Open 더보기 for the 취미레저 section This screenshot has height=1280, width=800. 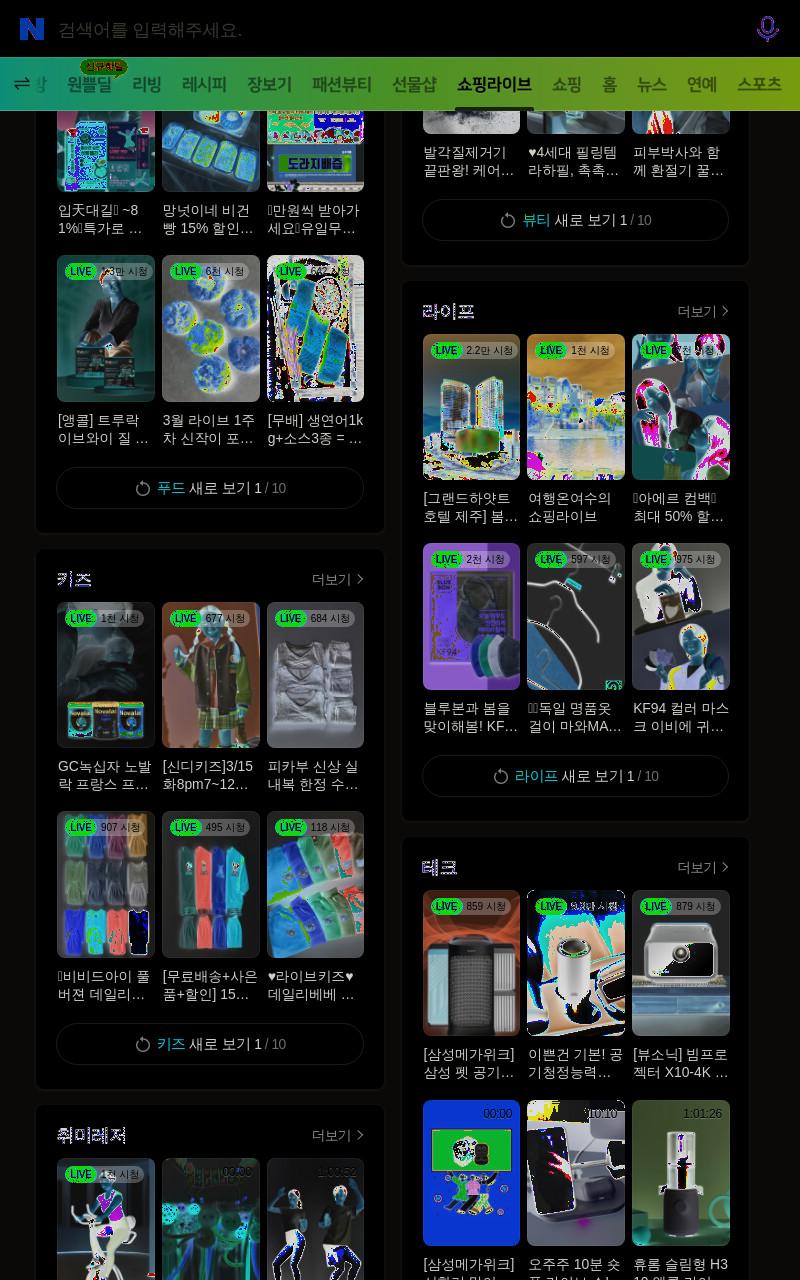coord(338,1135)
